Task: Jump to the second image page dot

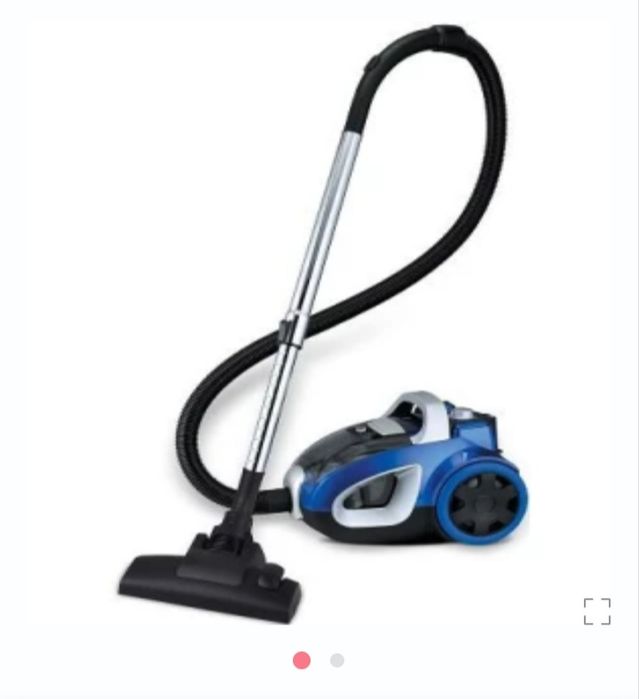Action: coord(337,660)
